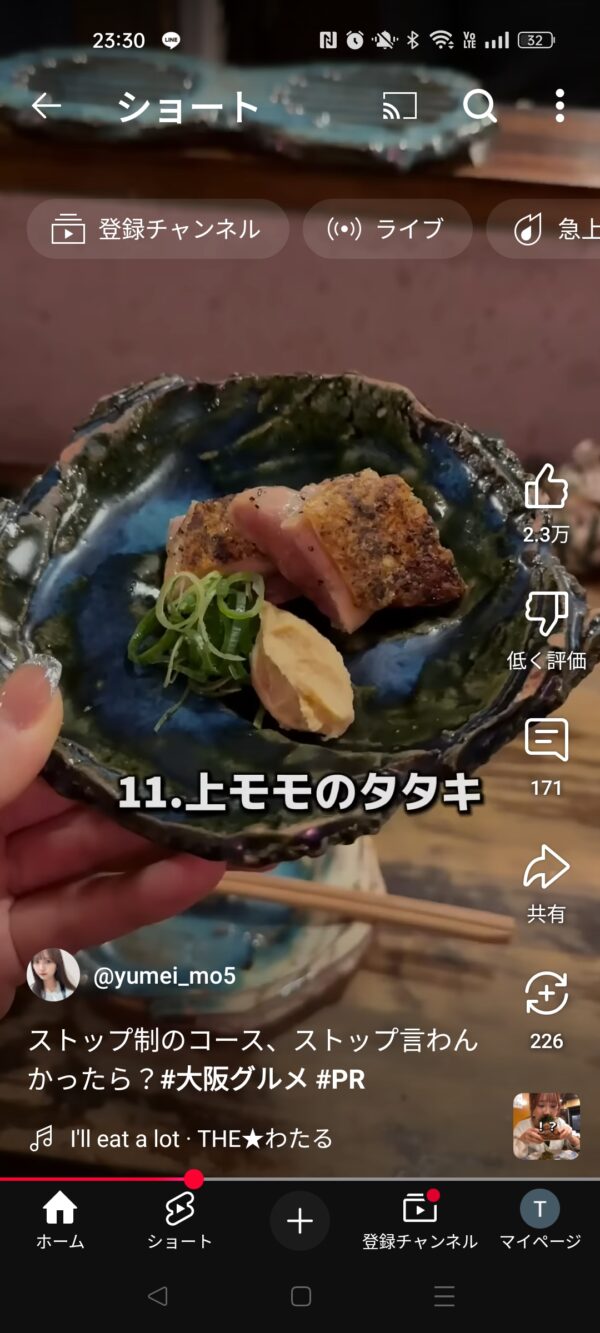Image resolution: width=600 pixels, height=1333 pixels.
Task: Open the sound thumbnail for this Short
Action: pyautogui.click(x=546, y=1126)
